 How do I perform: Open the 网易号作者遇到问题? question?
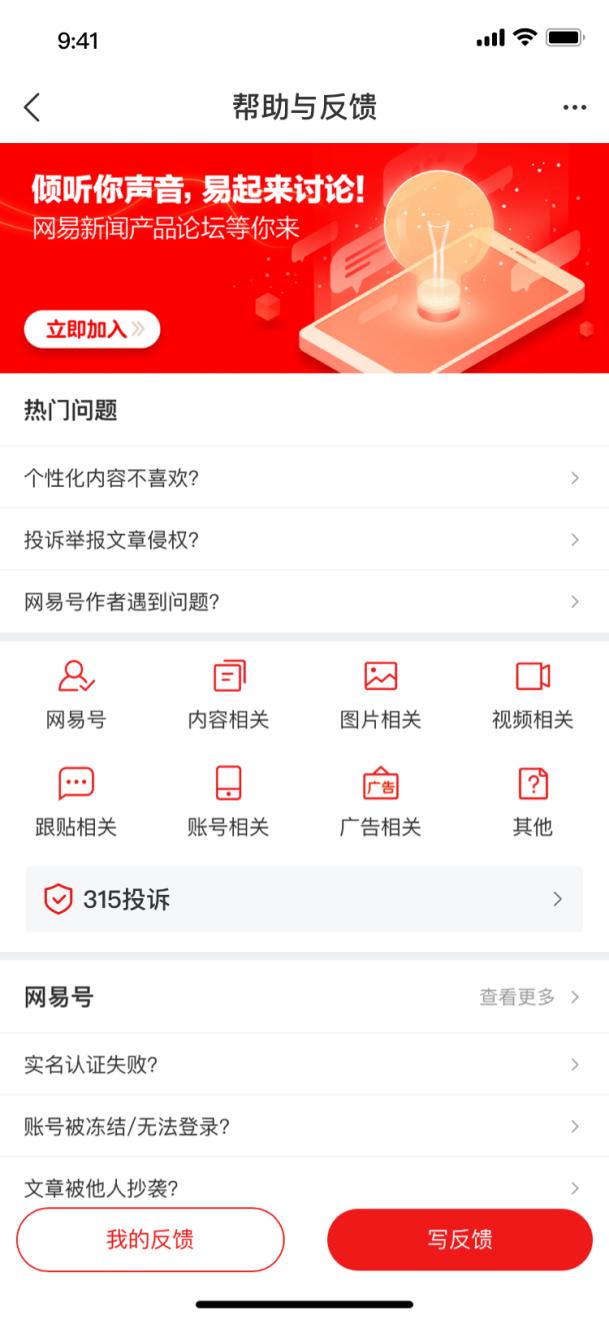pyautogui.click(x=304, y=602)
